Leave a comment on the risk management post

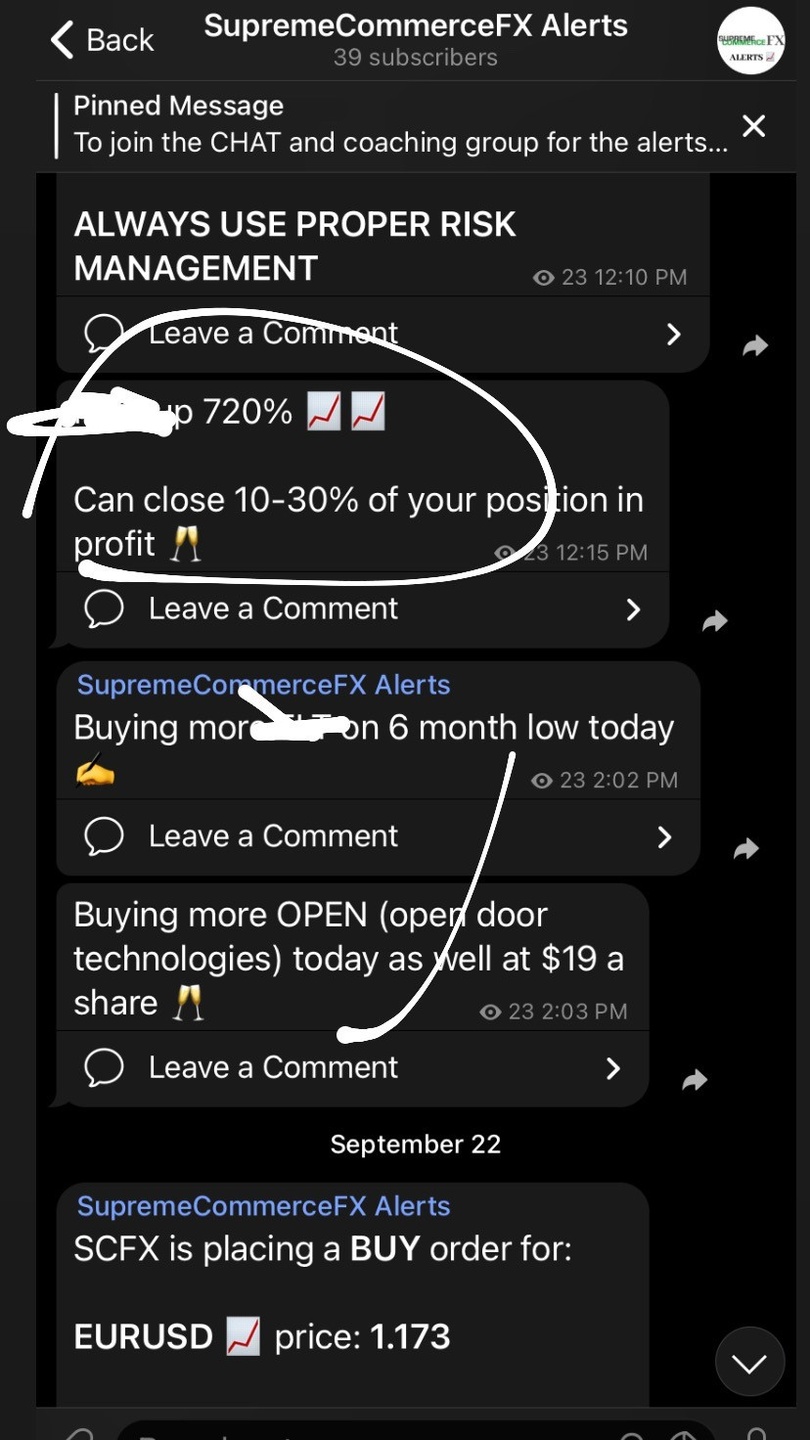[380, 334]
